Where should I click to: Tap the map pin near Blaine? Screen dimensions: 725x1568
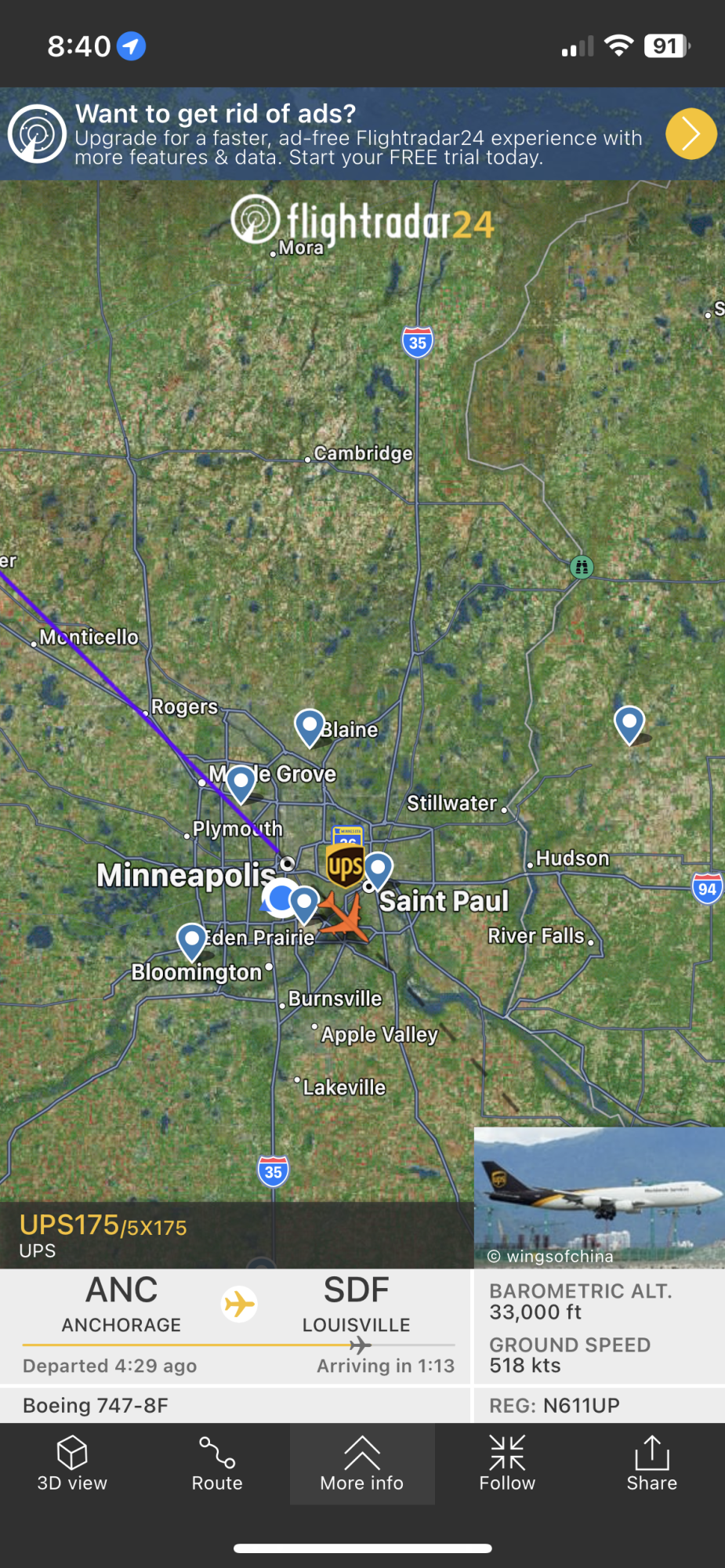click(x=310, y=725)
